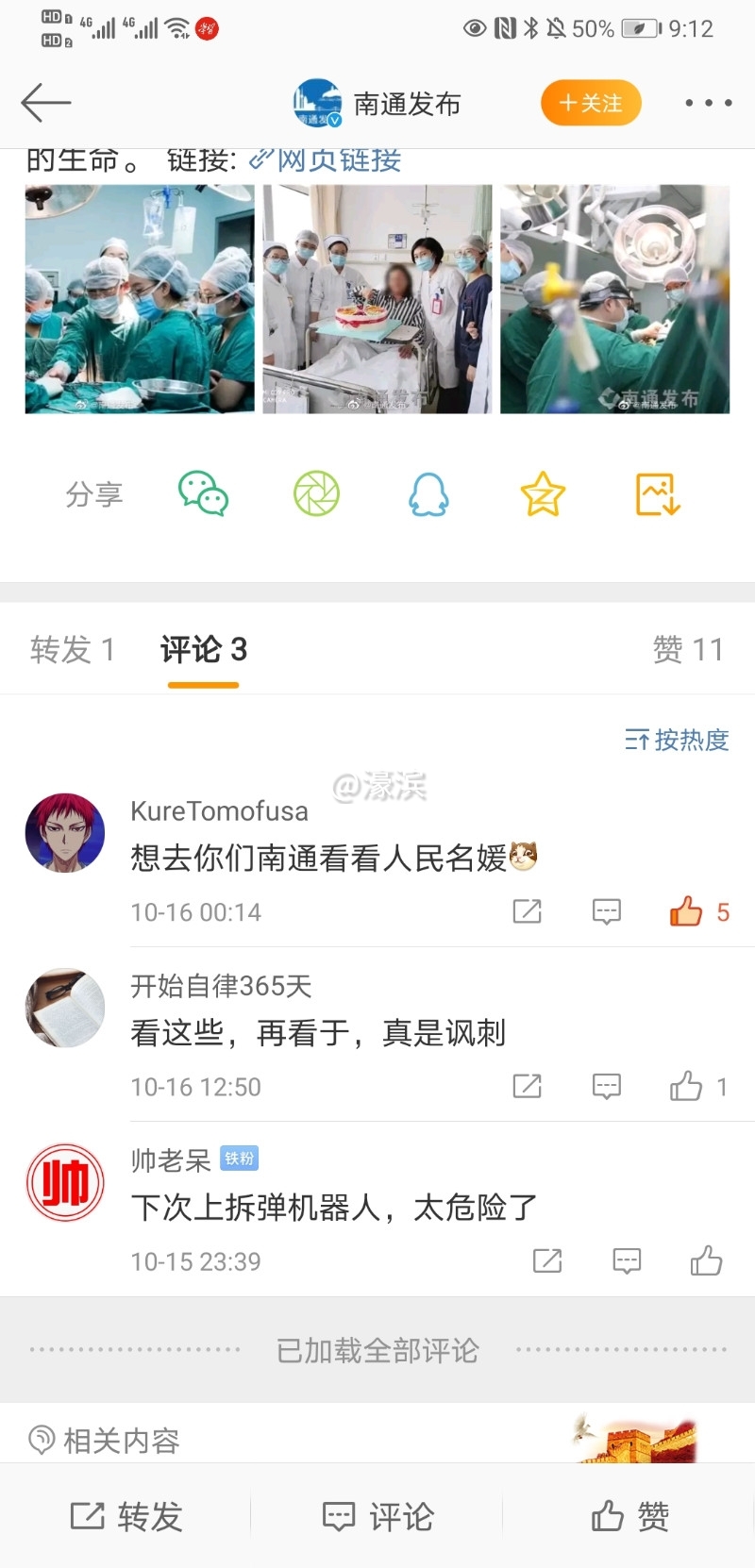Follow 南通发布 with the 关注 button
The height and width of the screenshot is (1568, 755).
[x=591, y=103]
